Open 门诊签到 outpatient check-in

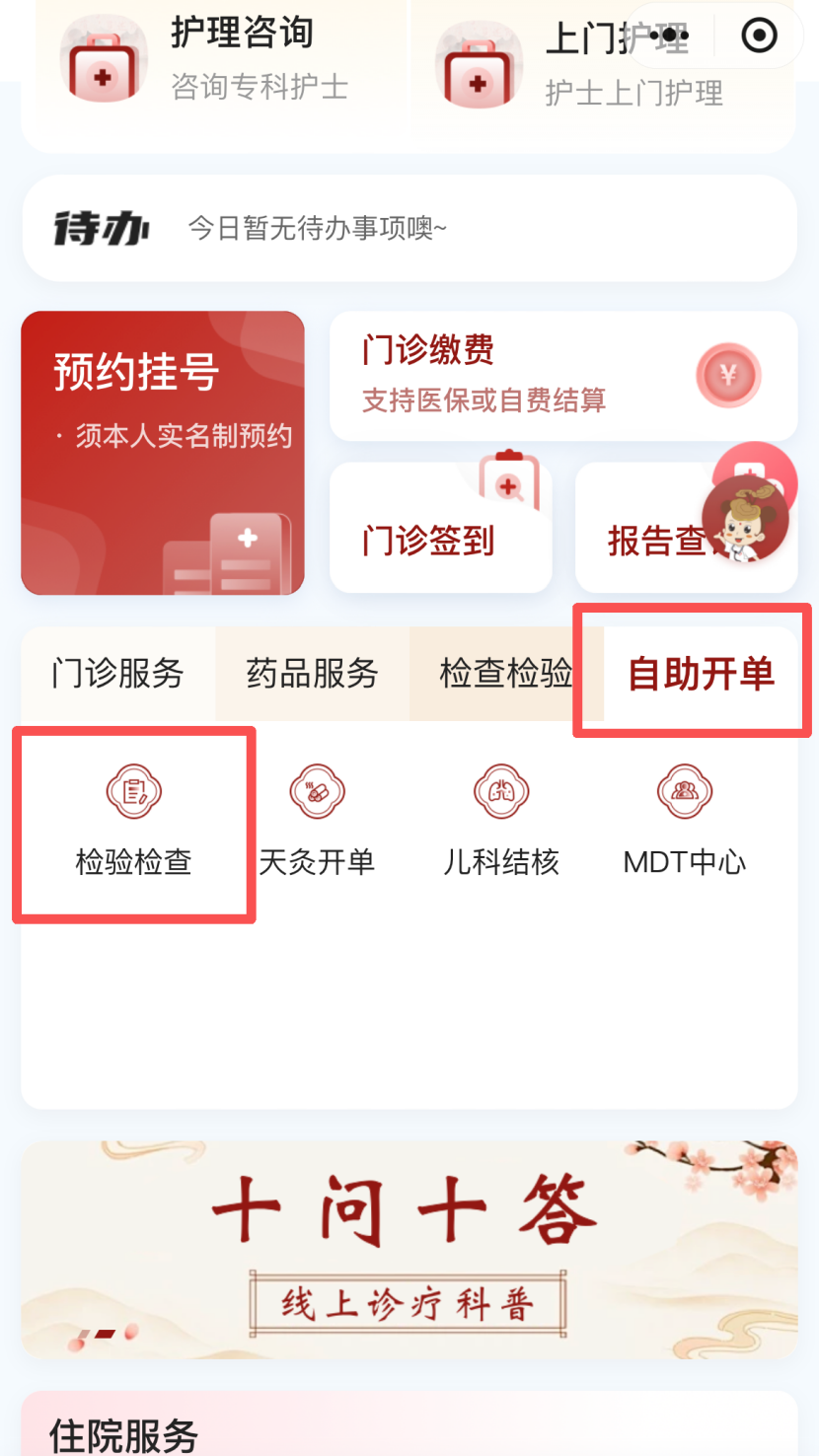pos(440,529)
